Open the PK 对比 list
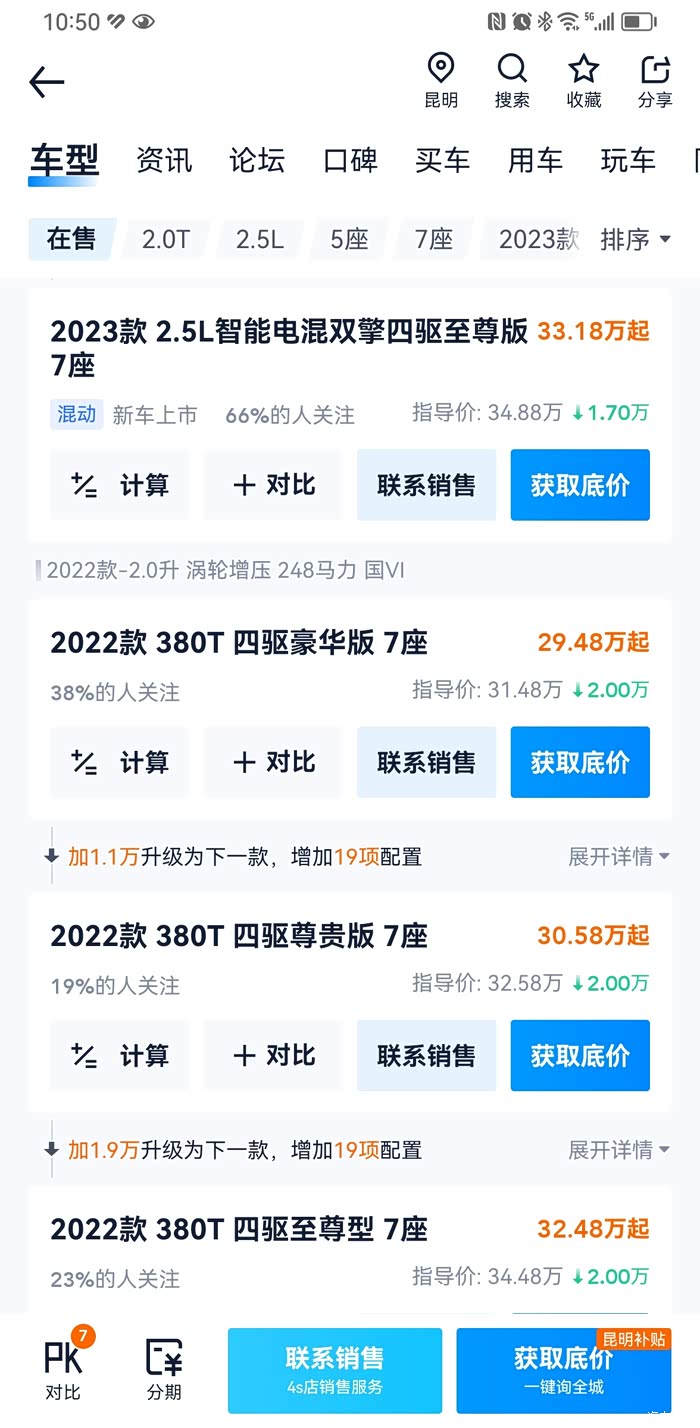The width and height of the screenshot is (700, 1428). 63,1367
